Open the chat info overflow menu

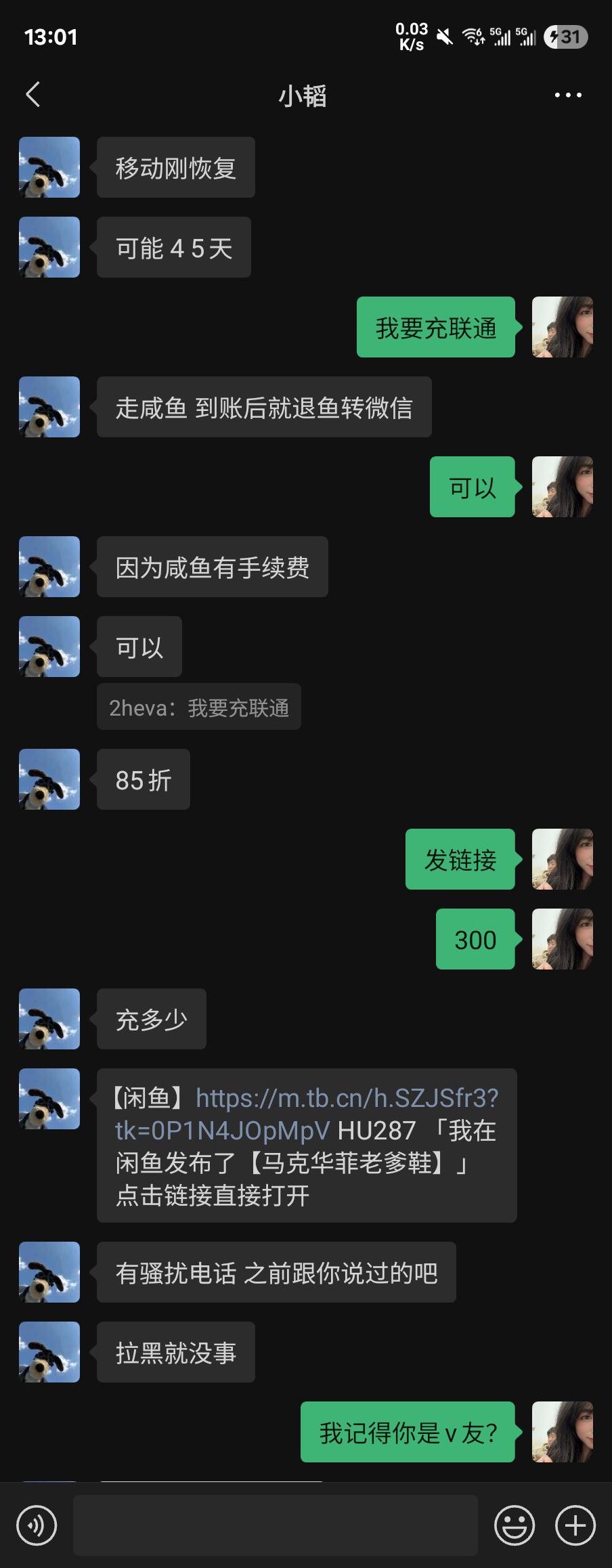coord(567,95)
